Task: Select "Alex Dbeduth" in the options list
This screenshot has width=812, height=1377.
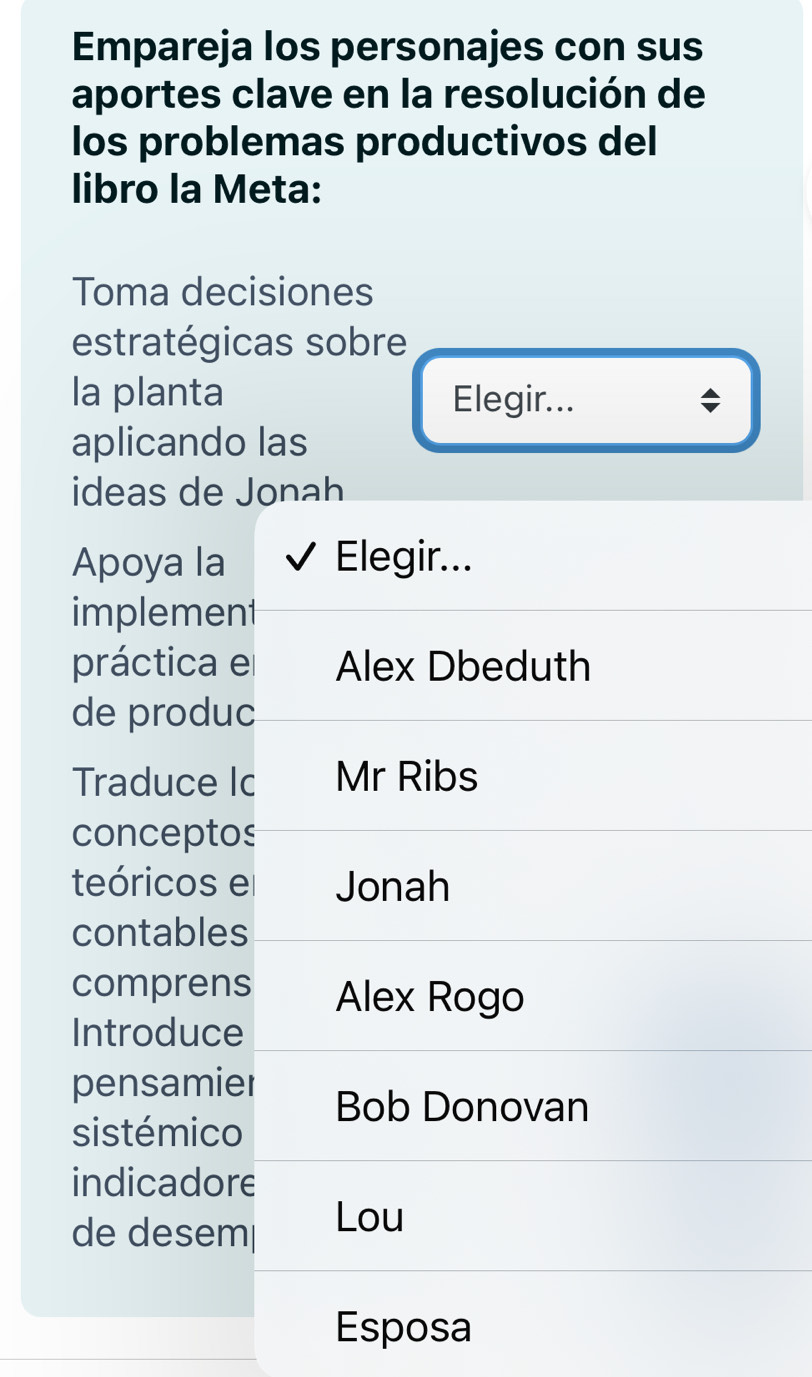Action: click(x=463, y=665)
